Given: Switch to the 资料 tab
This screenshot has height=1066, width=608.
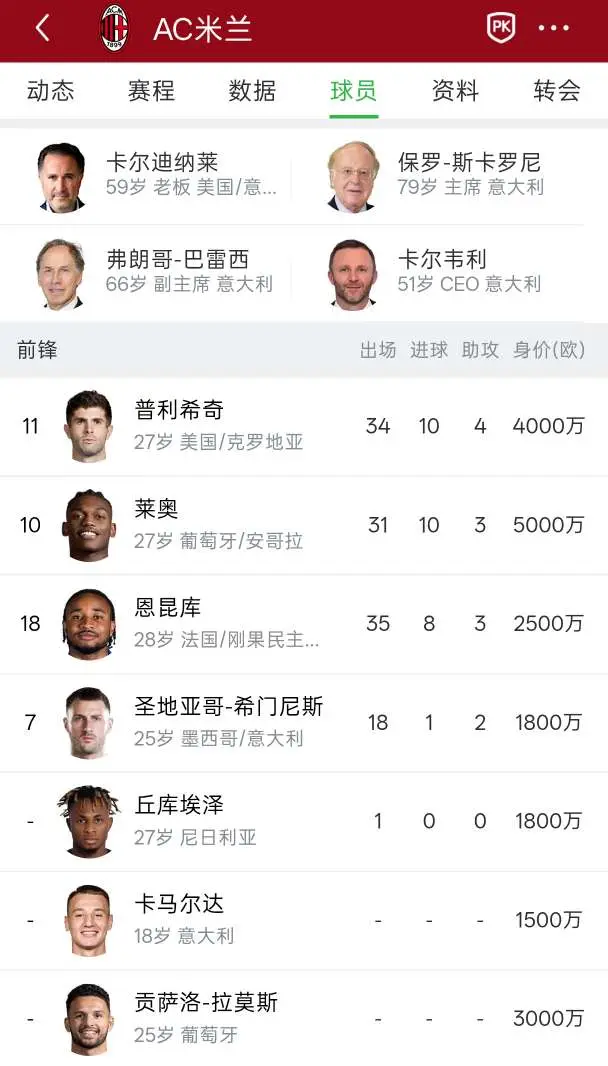Looking at the screenshot, I should pyautogui.click(x=455, y=91).
